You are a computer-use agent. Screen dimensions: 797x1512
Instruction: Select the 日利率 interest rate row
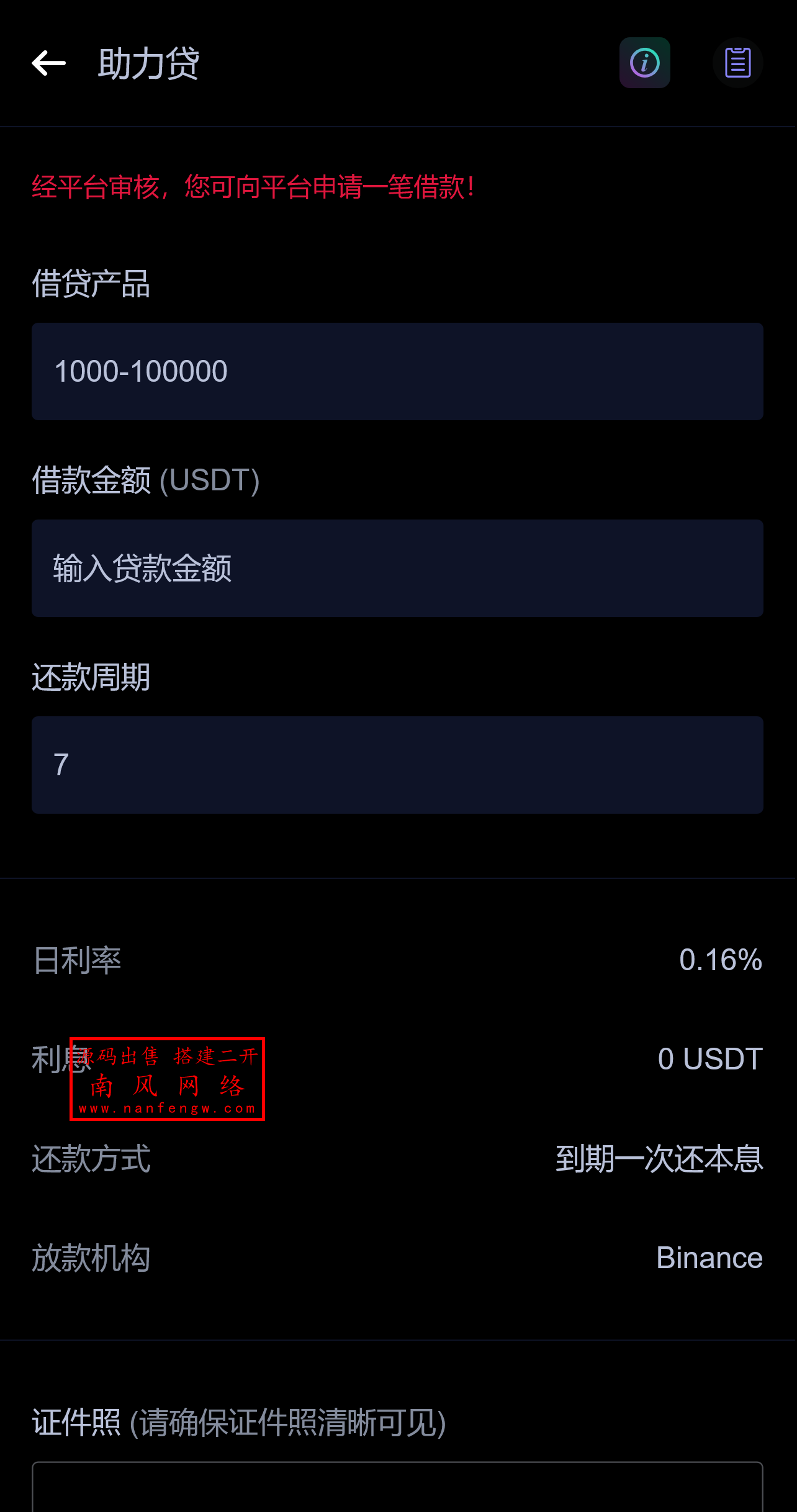point(76,960)
